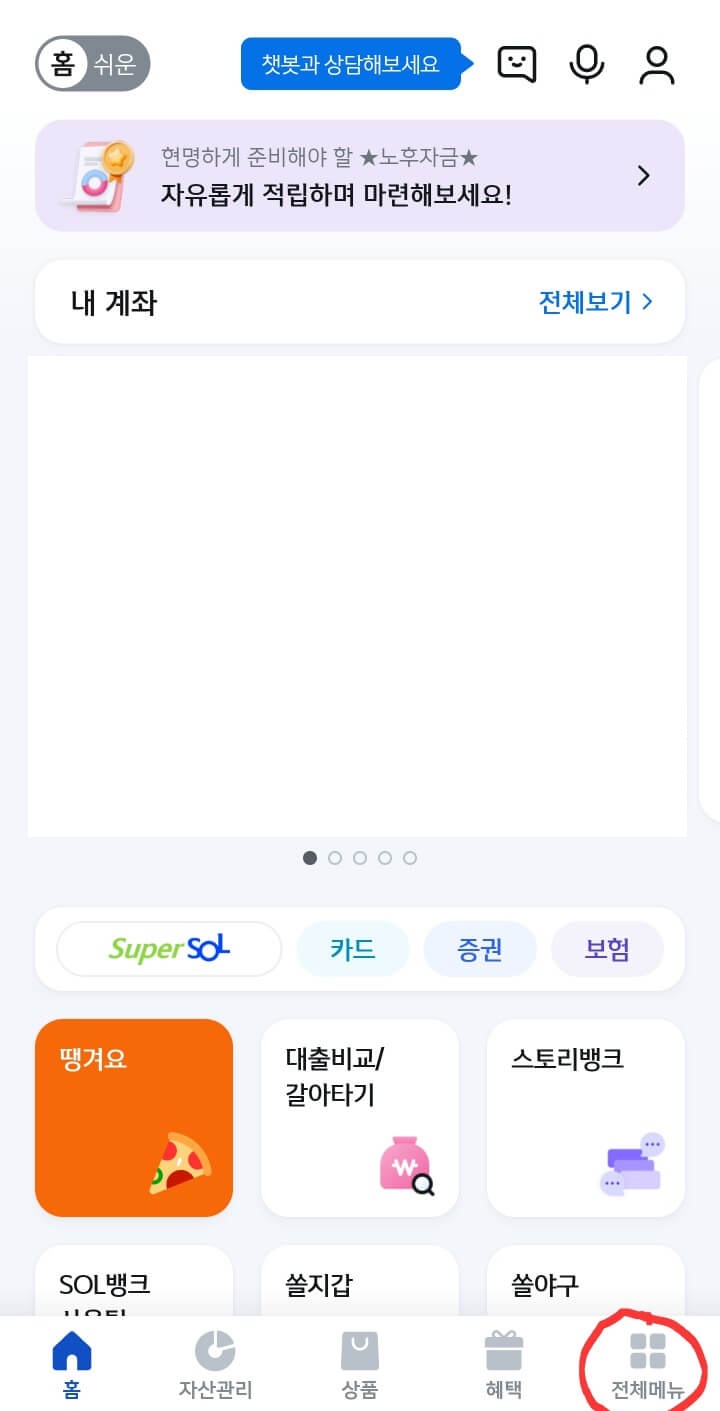Open 상품 from the bottom navigation
Screen dimensions: 720x1411
[x=360, y=1360]
